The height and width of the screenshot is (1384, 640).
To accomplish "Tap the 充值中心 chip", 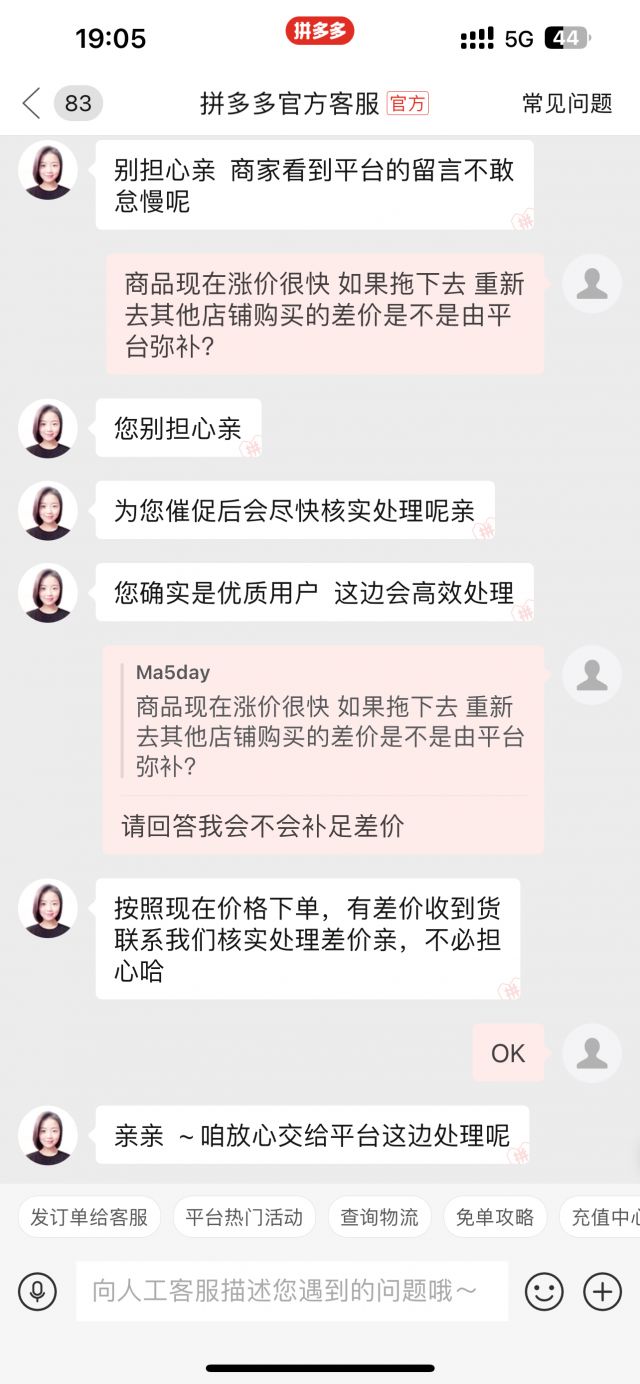I will (x=603, y=1217).
